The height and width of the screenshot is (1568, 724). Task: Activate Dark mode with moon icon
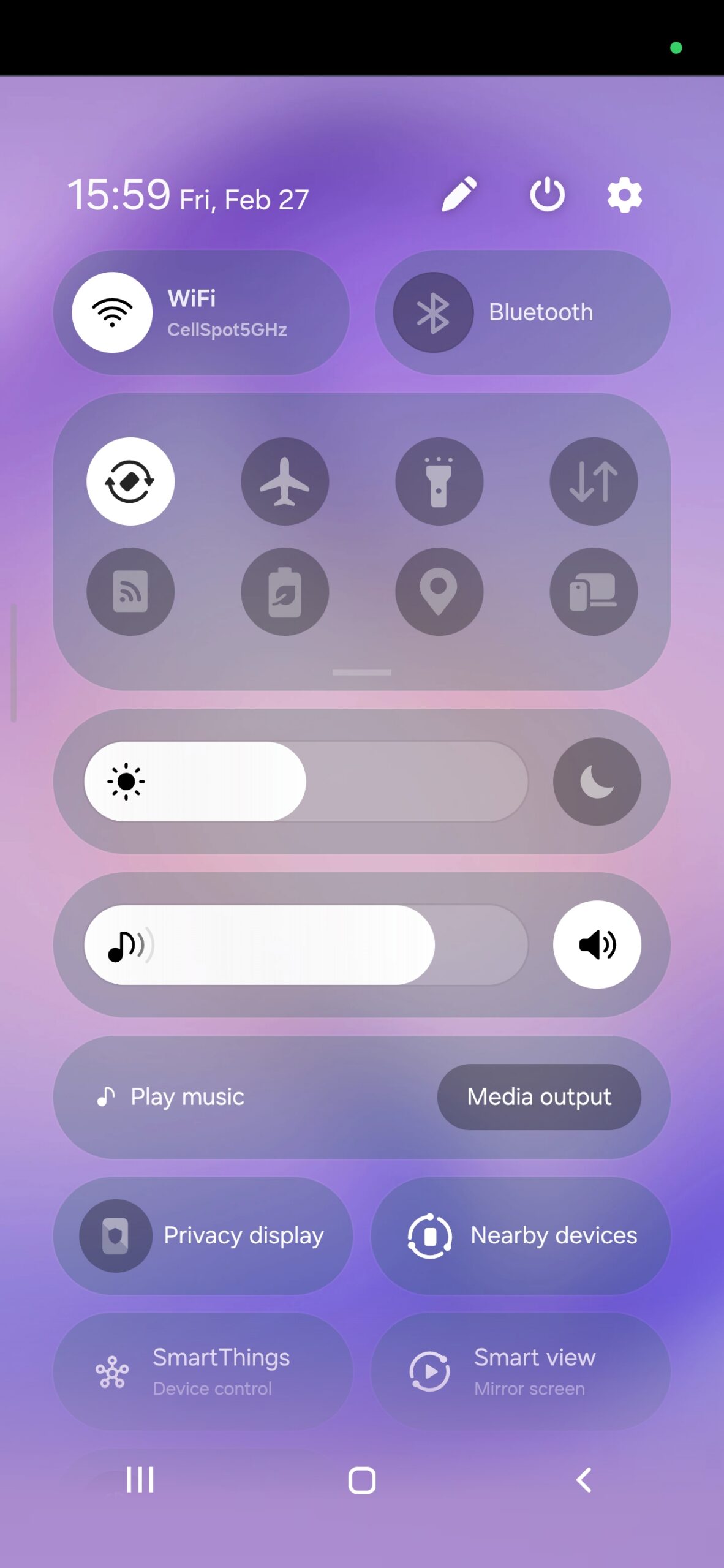point(597,780)
